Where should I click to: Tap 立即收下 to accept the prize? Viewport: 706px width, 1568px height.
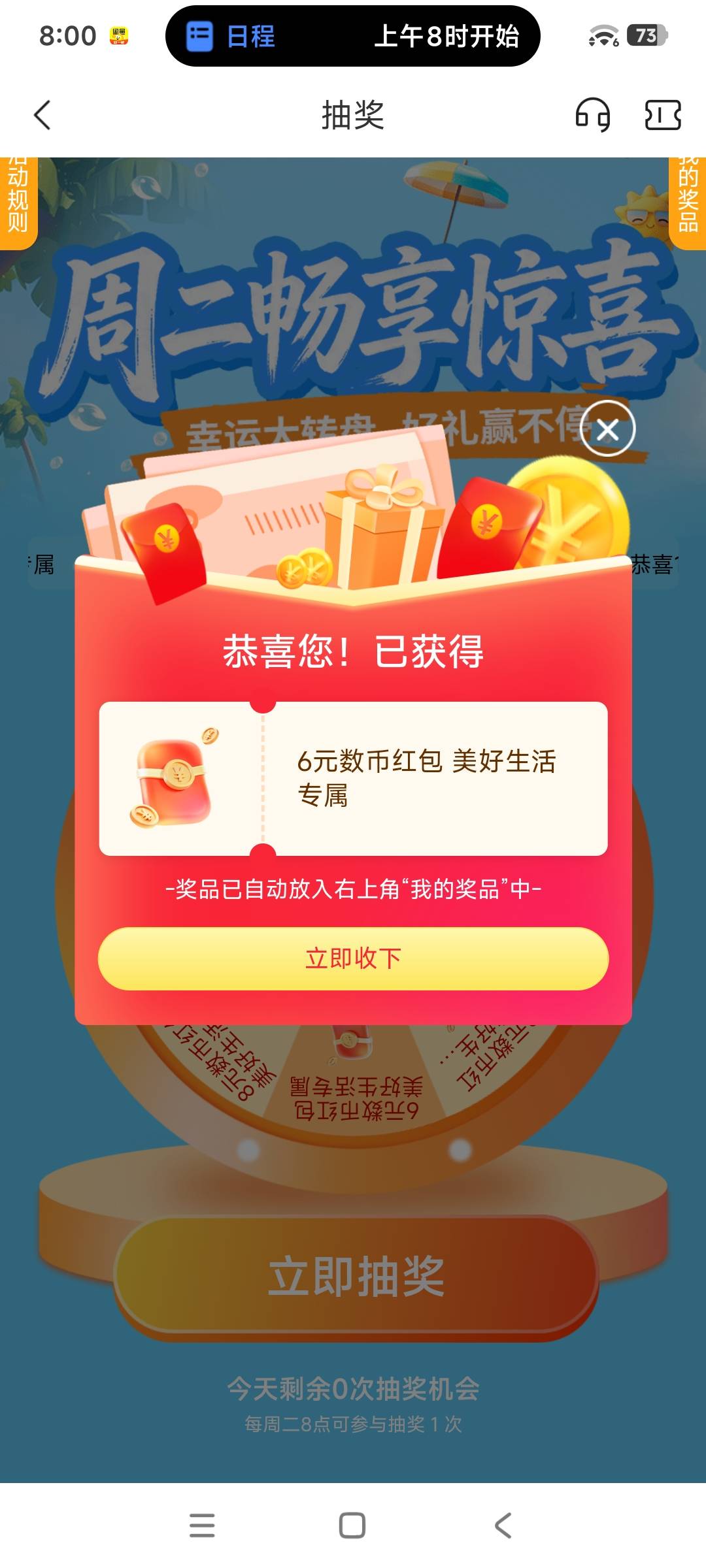coord(353,958)
